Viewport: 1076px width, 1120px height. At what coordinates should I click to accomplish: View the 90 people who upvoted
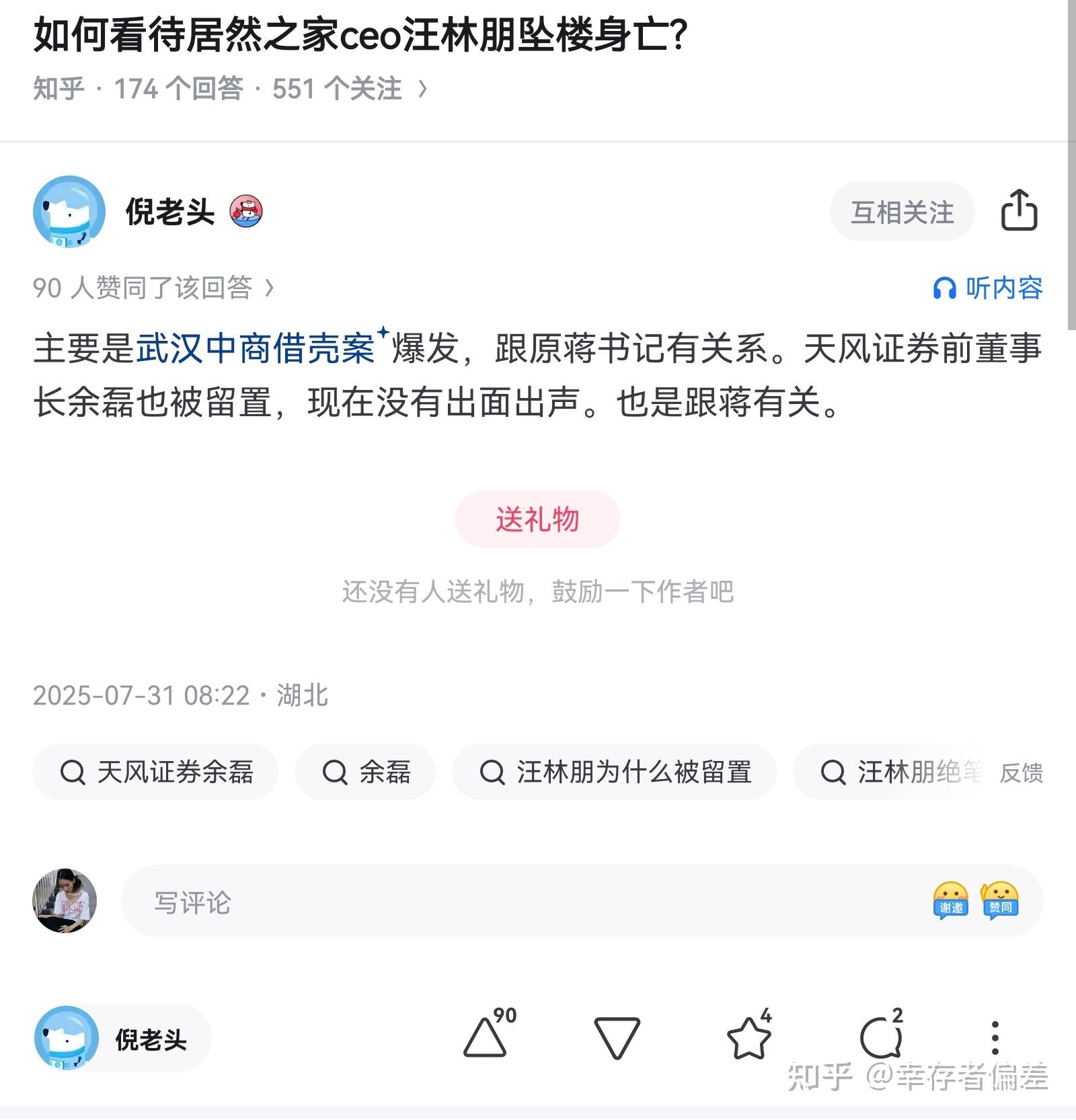click(x=153, y=288)
